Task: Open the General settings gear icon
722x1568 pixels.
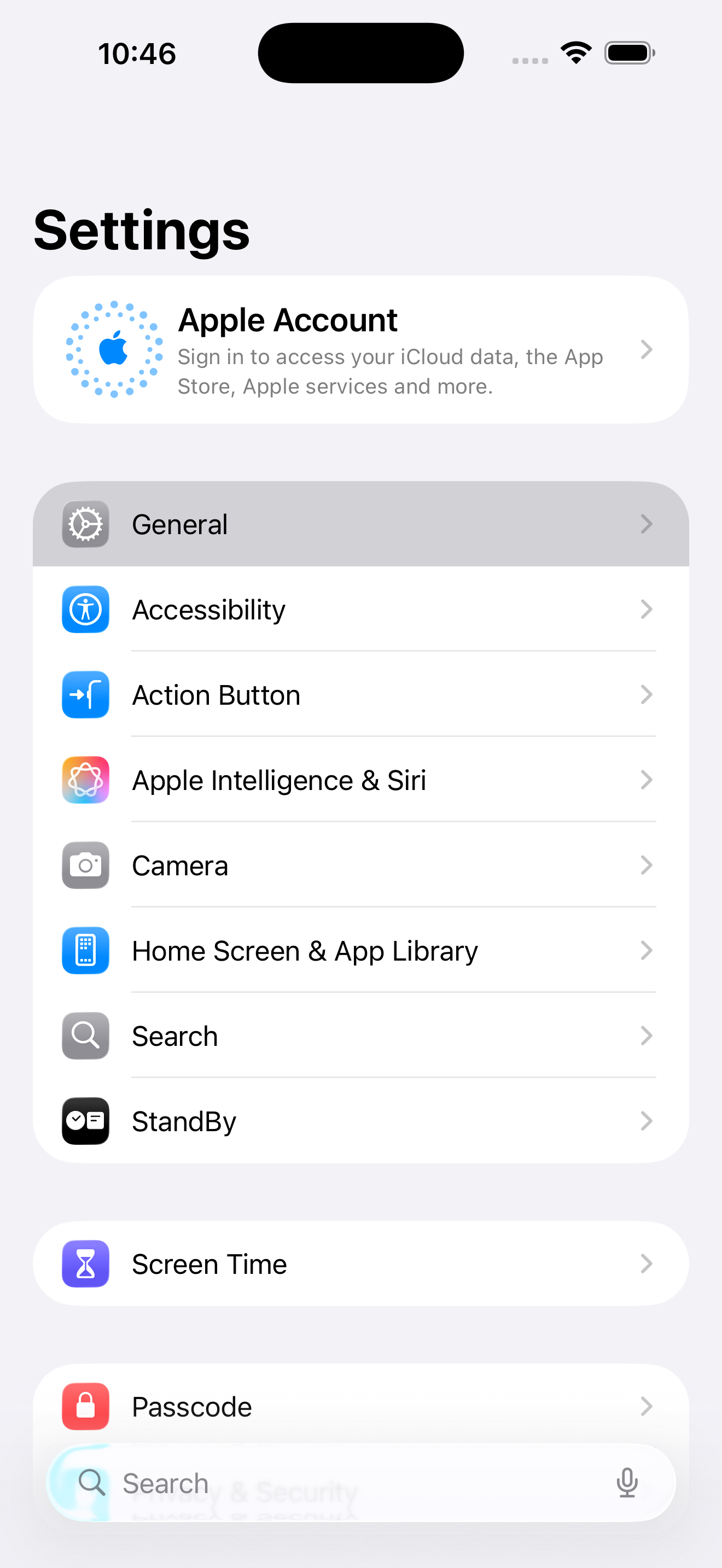Action: 85,524
